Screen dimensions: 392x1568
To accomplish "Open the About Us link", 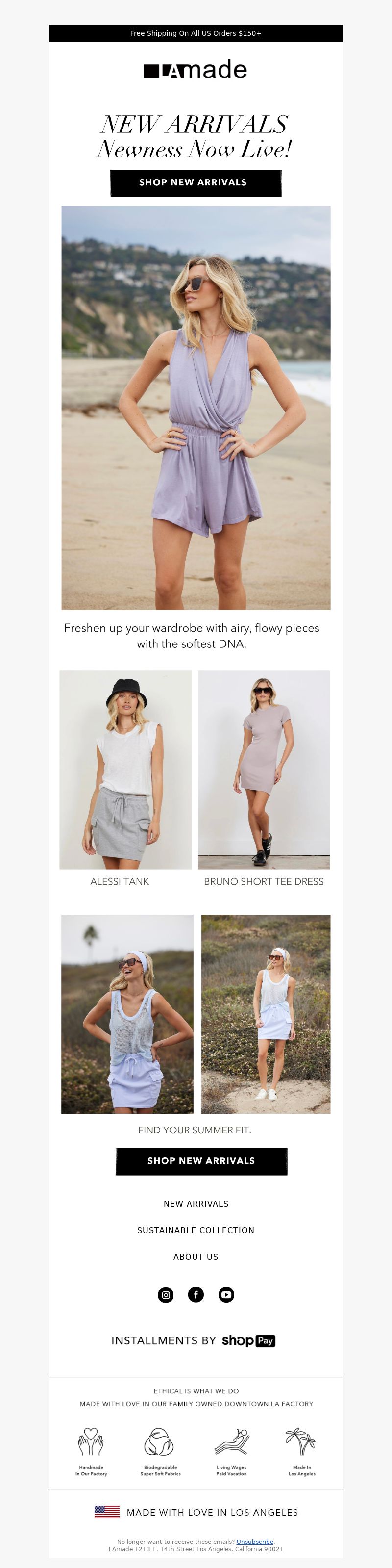I will click(x=196, y=1257).
